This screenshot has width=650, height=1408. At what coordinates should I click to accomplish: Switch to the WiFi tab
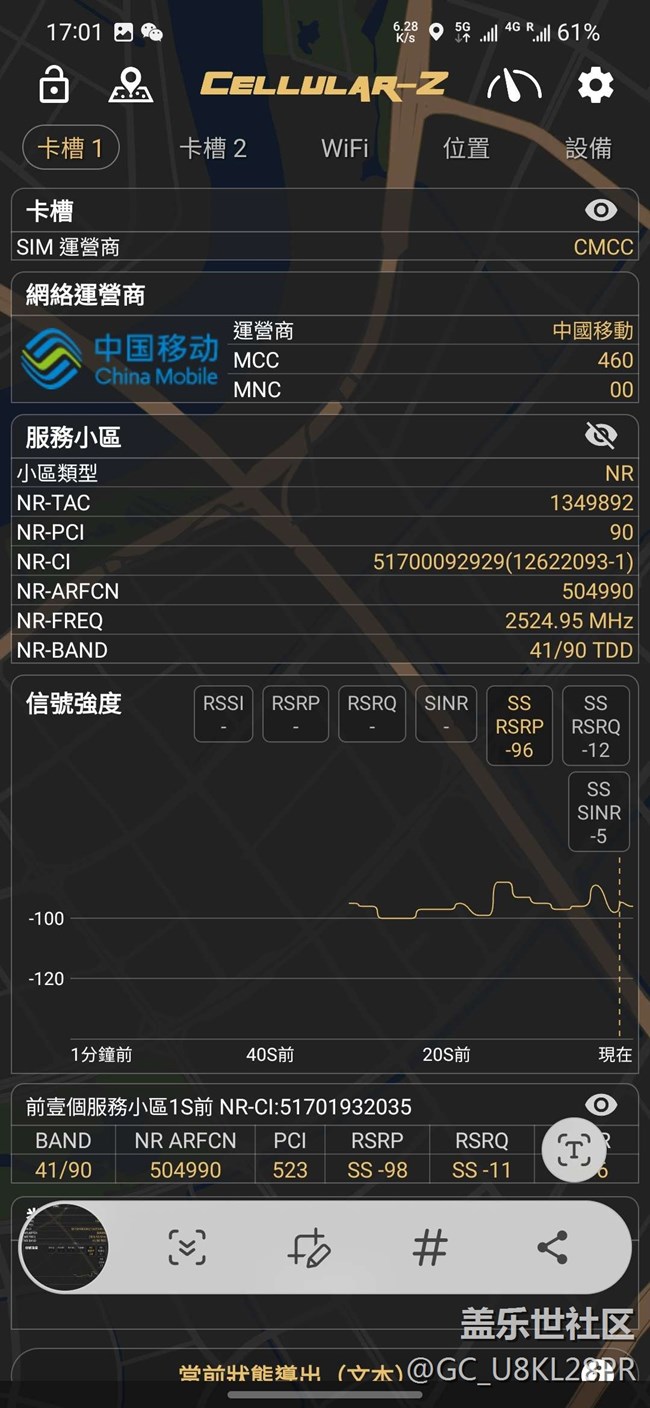pyautogui.click(x=345, y=149)
